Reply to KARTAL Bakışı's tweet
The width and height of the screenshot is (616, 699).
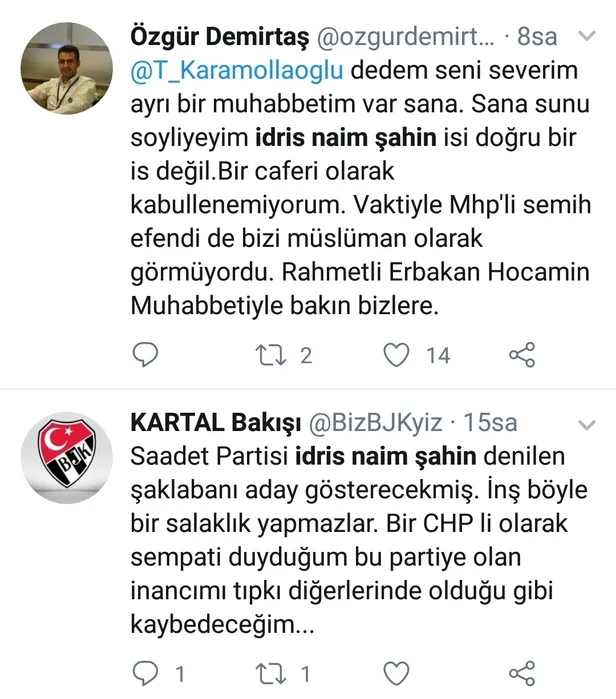click(x=146, y=671)
